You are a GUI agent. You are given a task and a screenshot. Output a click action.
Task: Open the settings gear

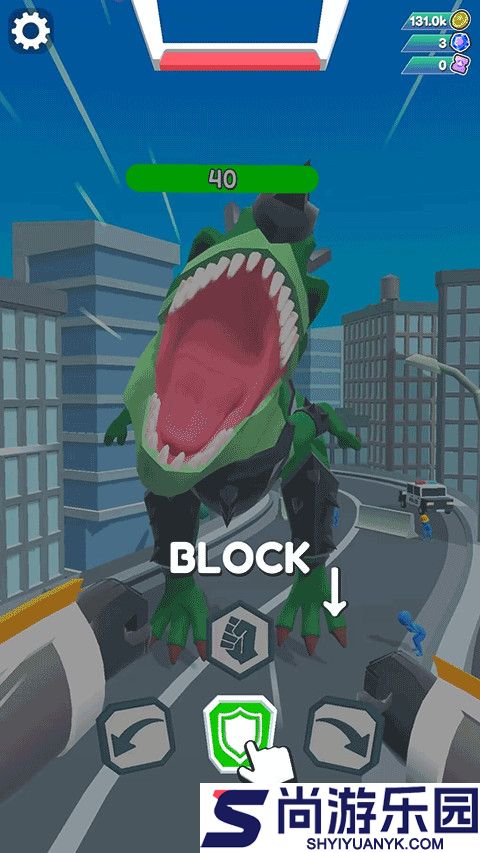click(30, 30)
